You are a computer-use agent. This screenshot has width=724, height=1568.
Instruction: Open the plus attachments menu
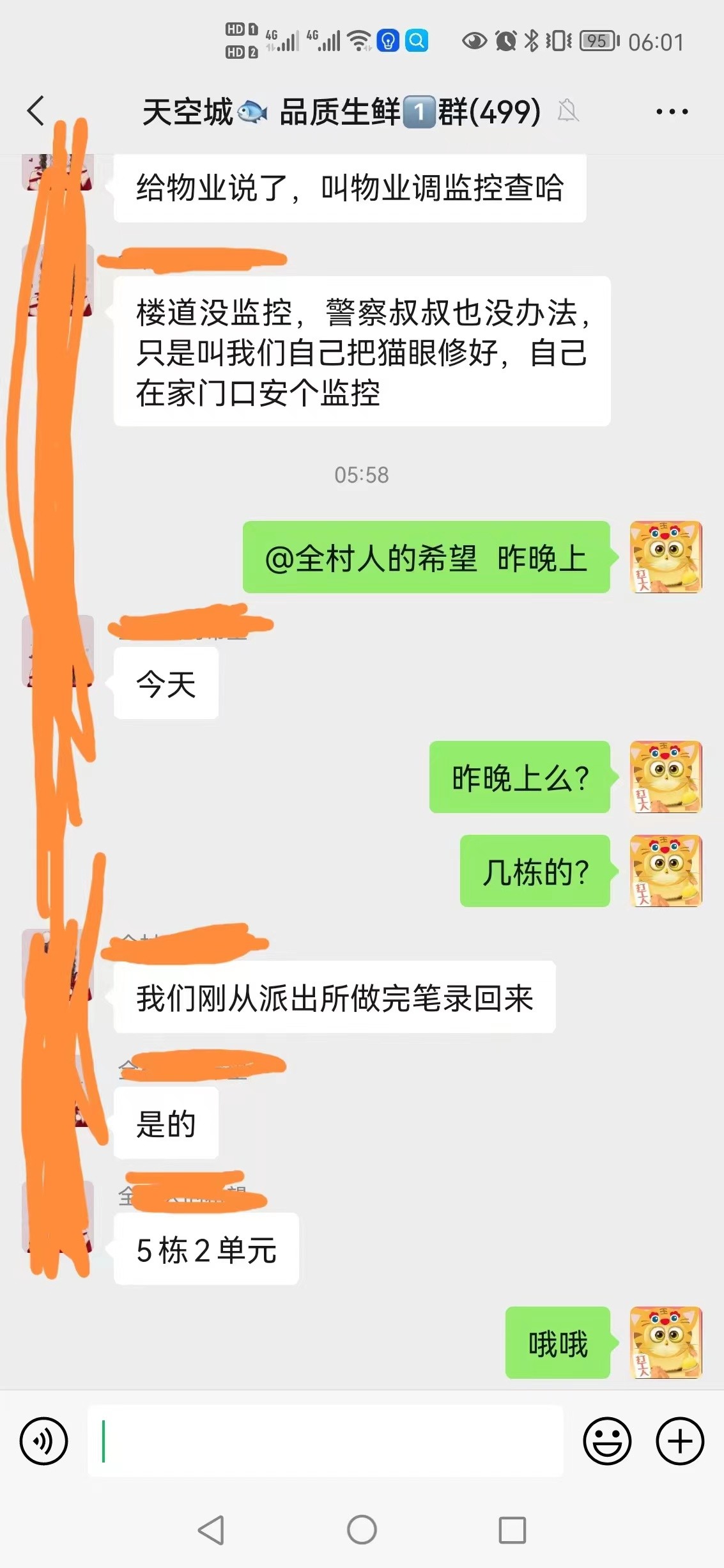(680, 1441)
